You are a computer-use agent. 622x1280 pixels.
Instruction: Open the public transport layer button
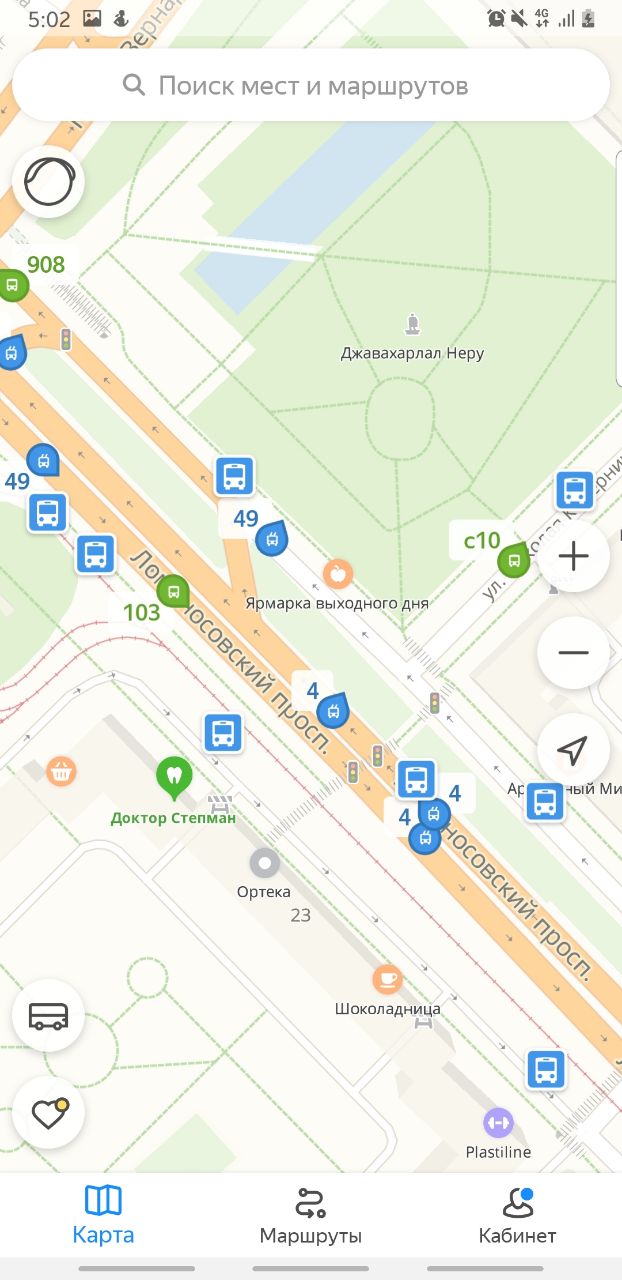click(x=48, y=1016)
